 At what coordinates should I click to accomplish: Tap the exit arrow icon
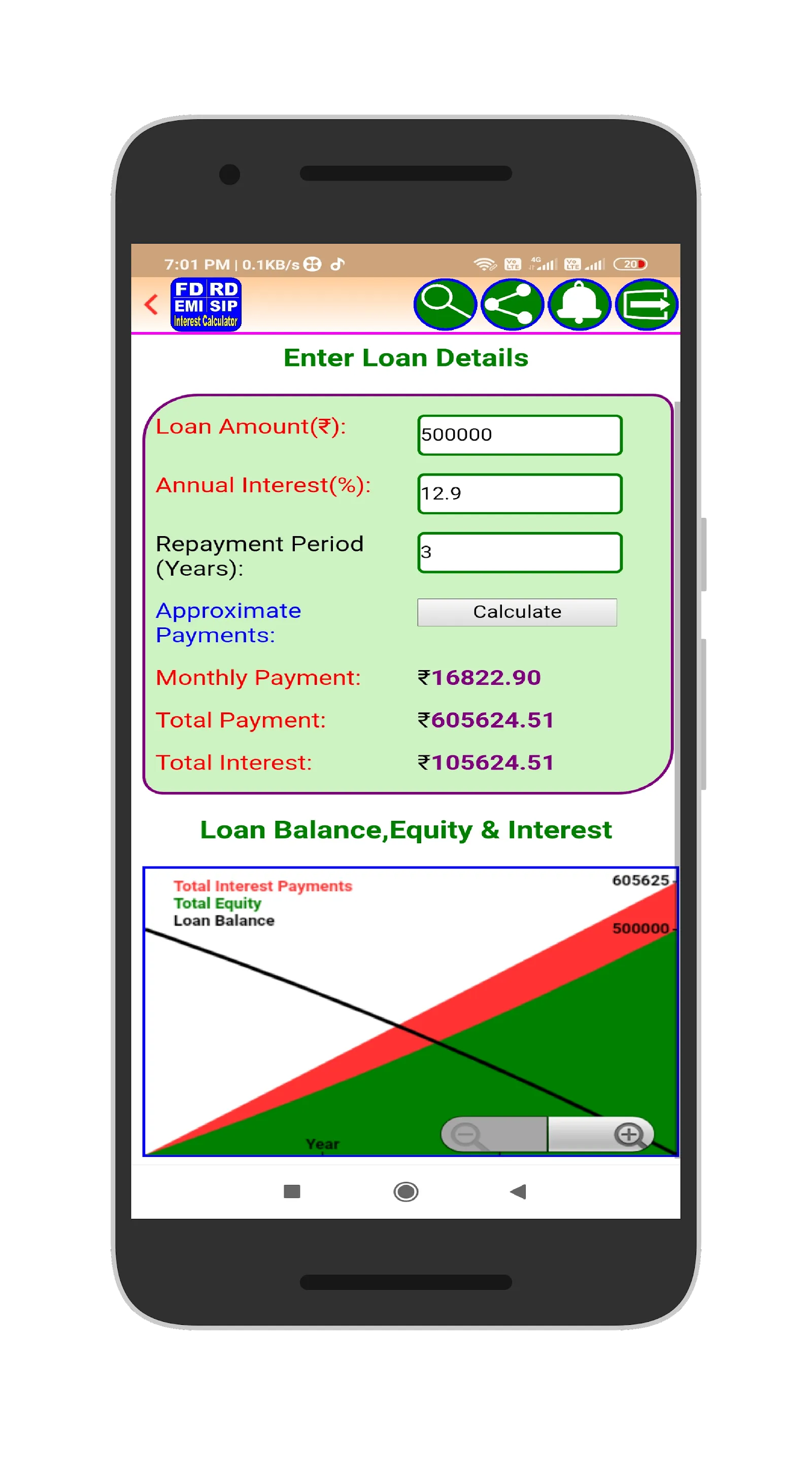647,304
